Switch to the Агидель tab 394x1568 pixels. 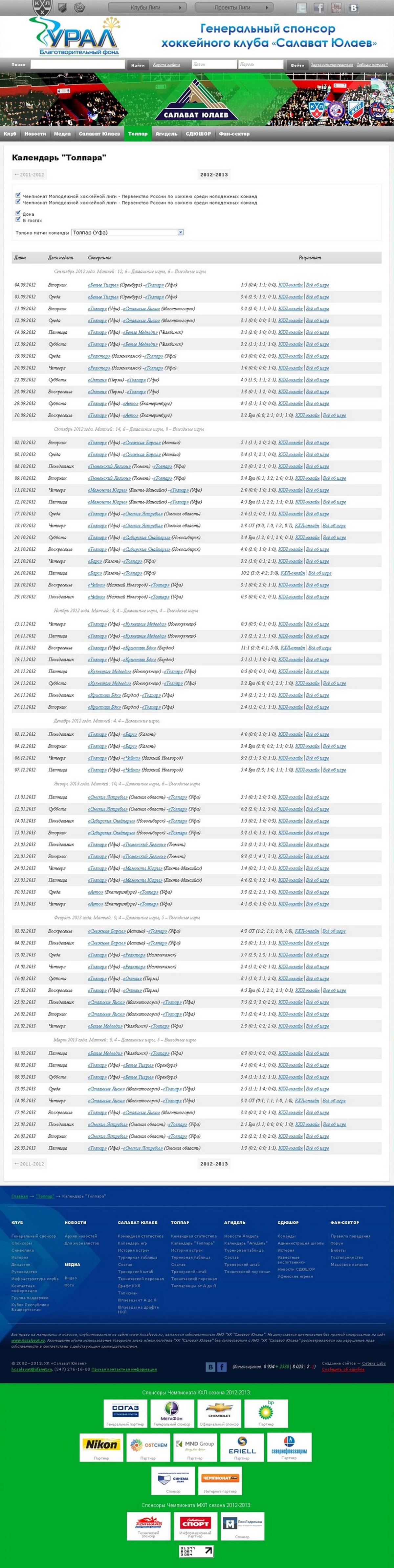[x=166, y=134]
